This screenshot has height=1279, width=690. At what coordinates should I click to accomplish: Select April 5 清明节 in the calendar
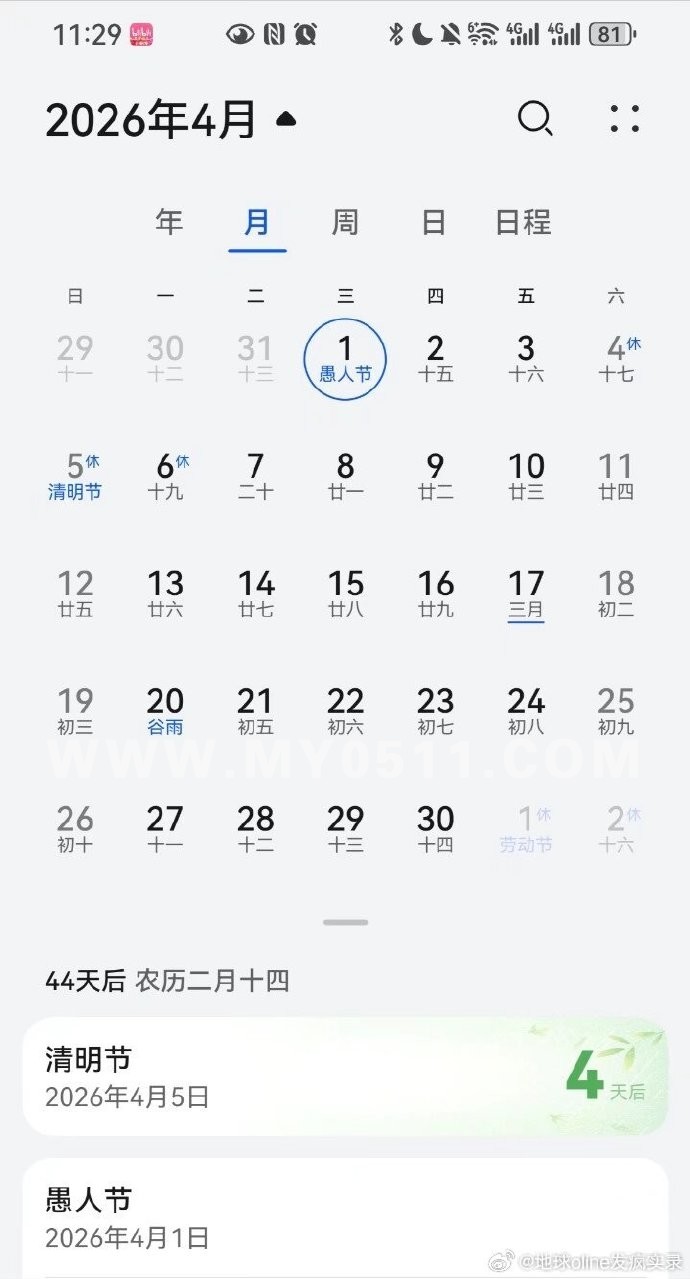pyautogui.click(x=76, y=476)
